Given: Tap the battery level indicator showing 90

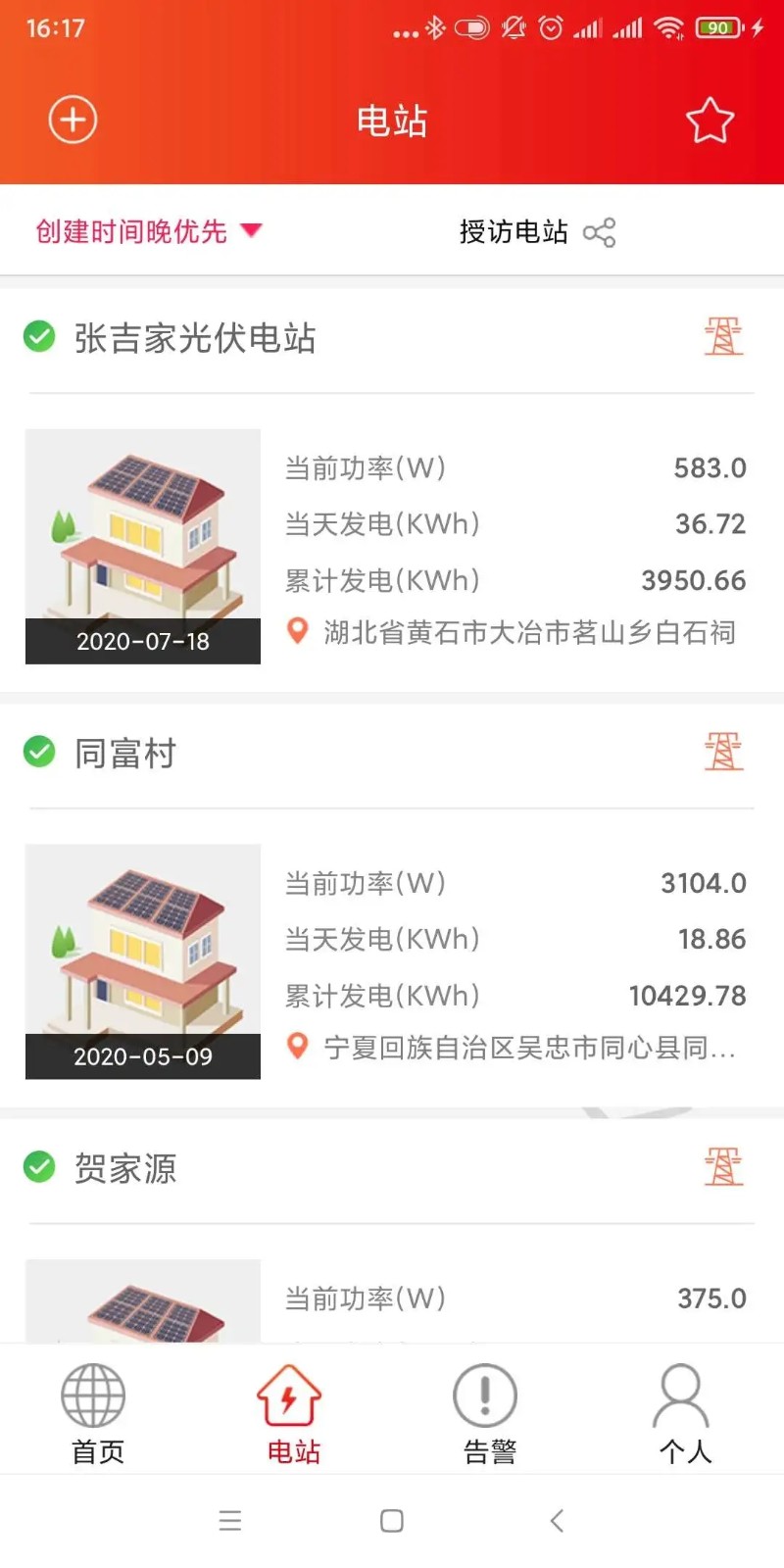Looking at the screenshot, I should click(x=717, y=27).
